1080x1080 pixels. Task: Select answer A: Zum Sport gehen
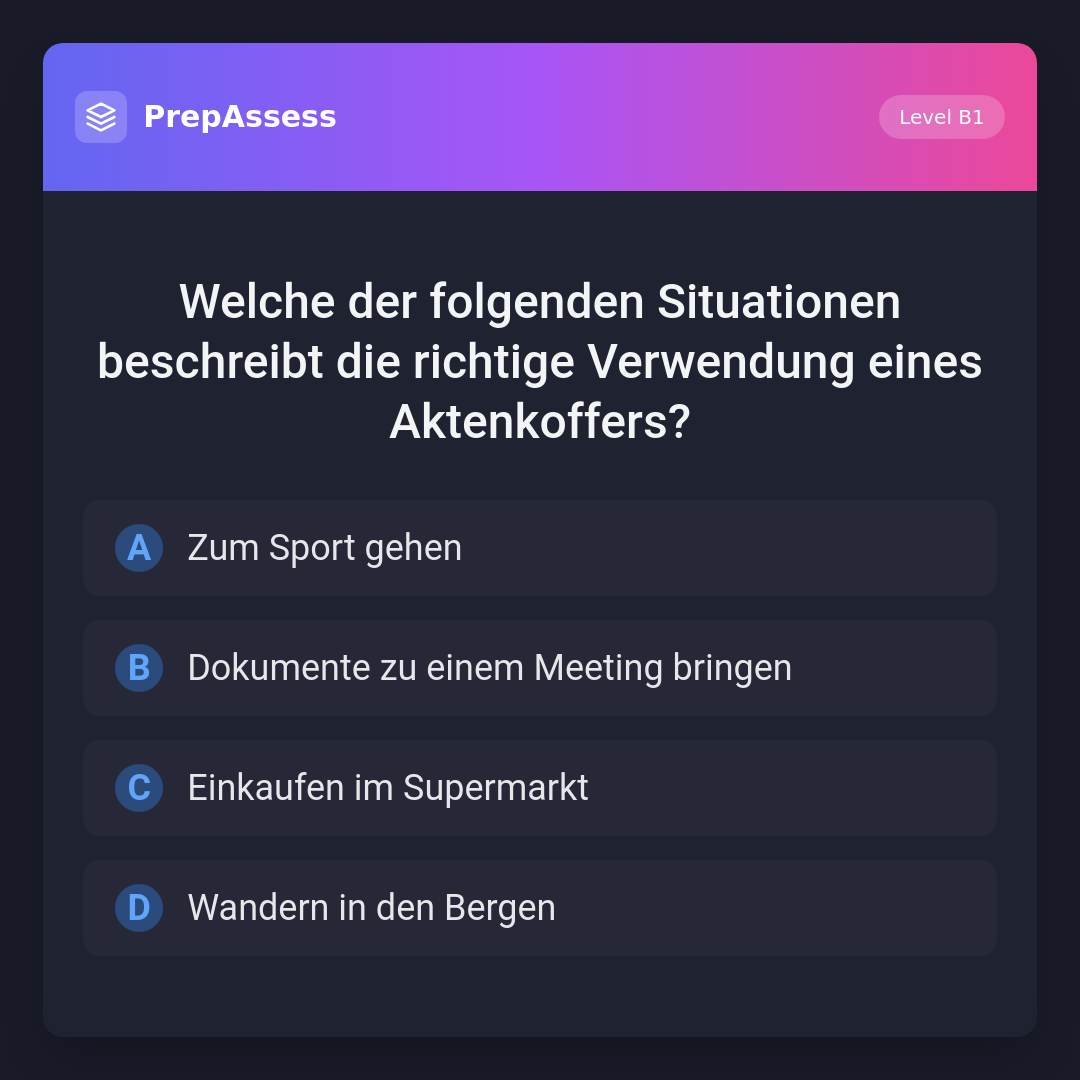tap(540, 548)
